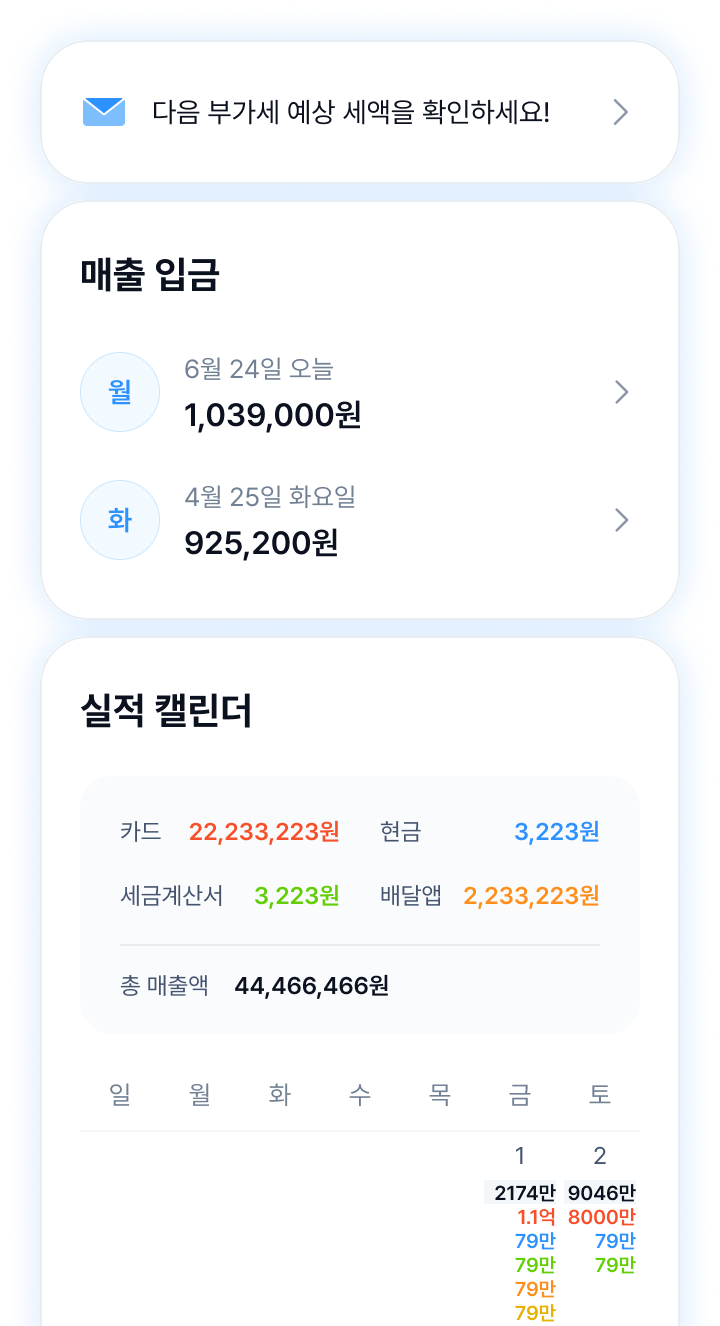Open the 4월 25일 화요일 deposit row
Screen dimensions: 720x1326
coord(360,520)
